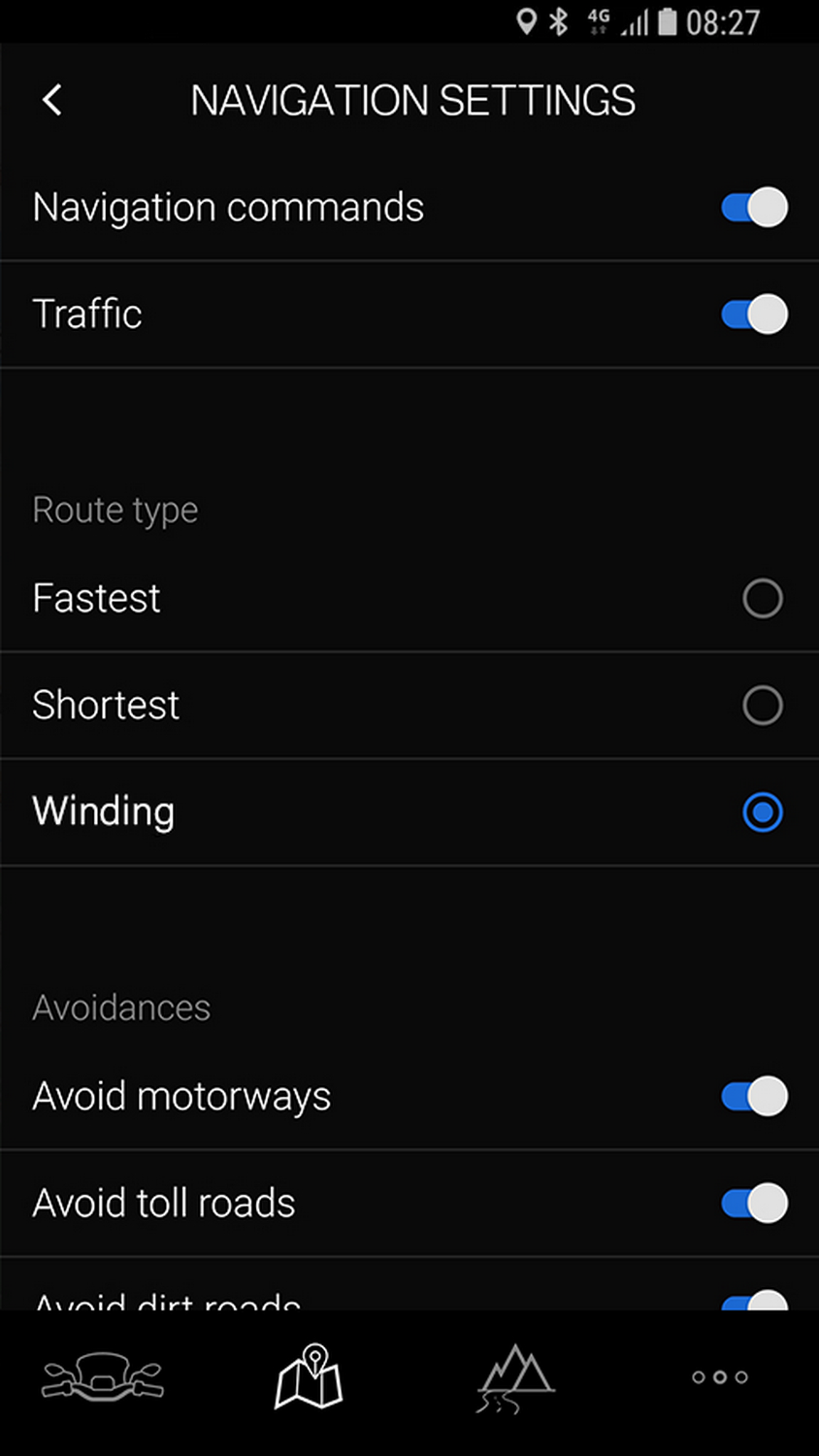This screenshot has height=1456, width=819.
Task: Open the mountain routes tab
Action: pos(514,1377)
